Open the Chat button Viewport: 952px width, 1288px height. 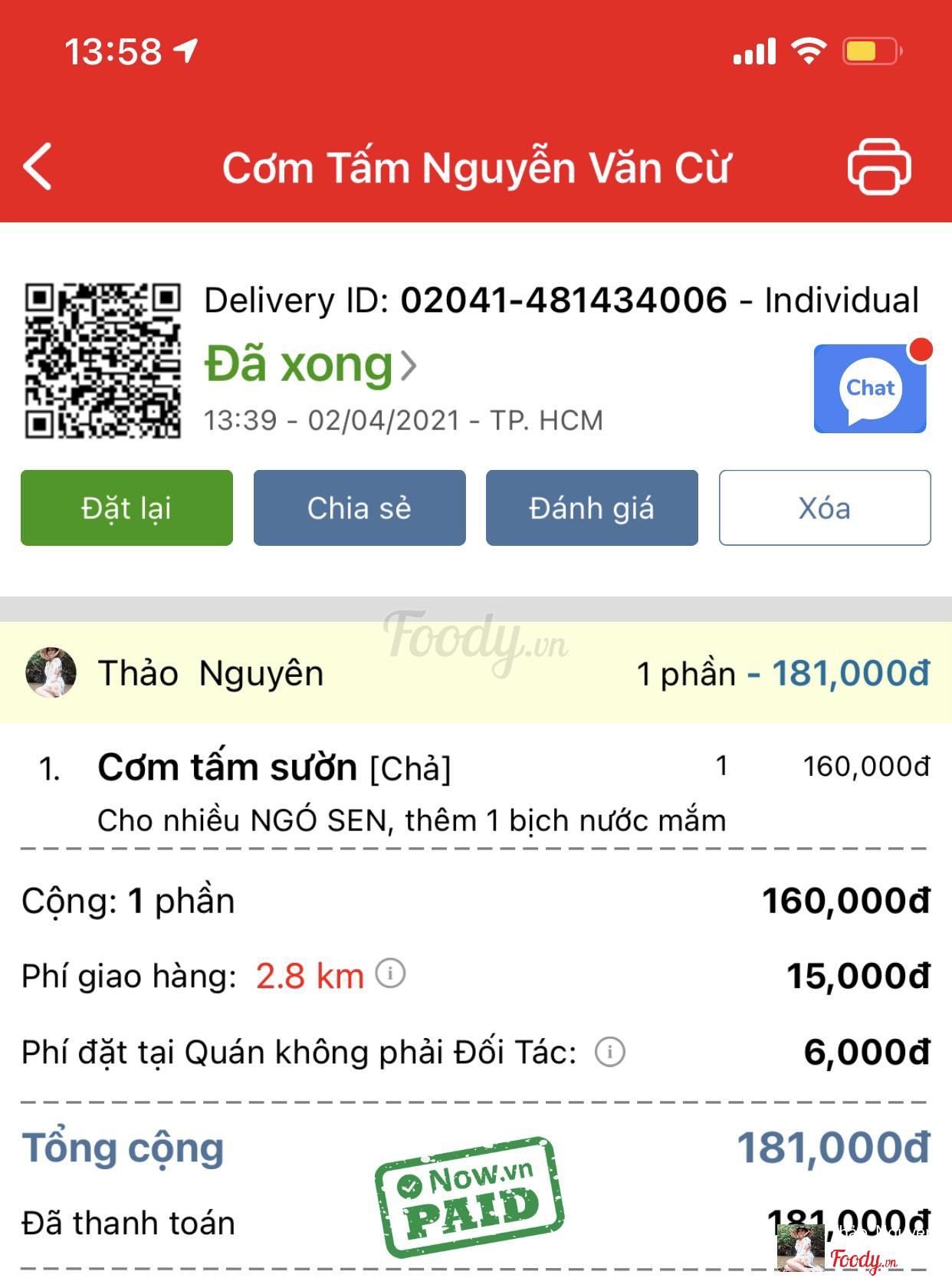coord(870,389)
